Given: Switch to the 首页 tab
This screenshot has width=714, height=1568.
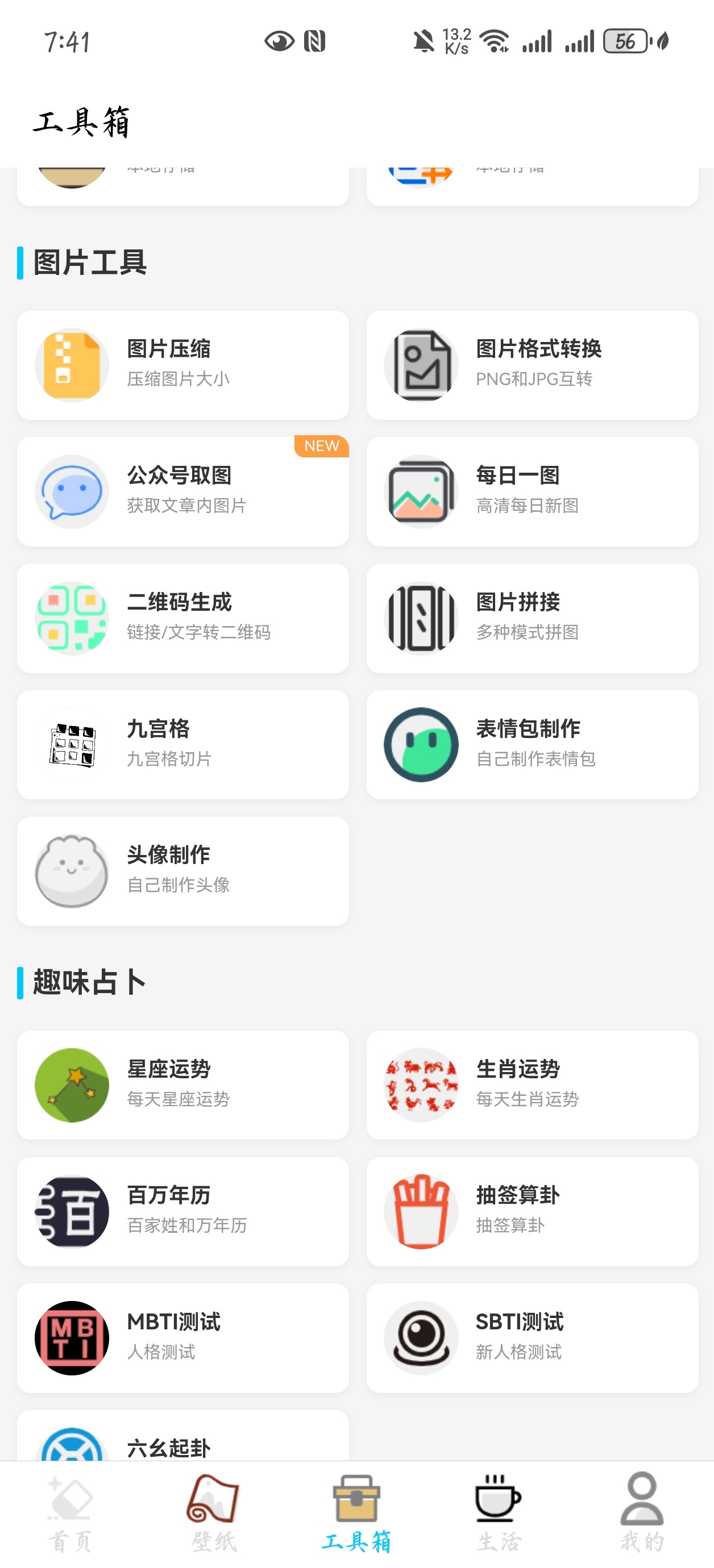Looking at the screenshot, I should click(x=71, y=1513).
